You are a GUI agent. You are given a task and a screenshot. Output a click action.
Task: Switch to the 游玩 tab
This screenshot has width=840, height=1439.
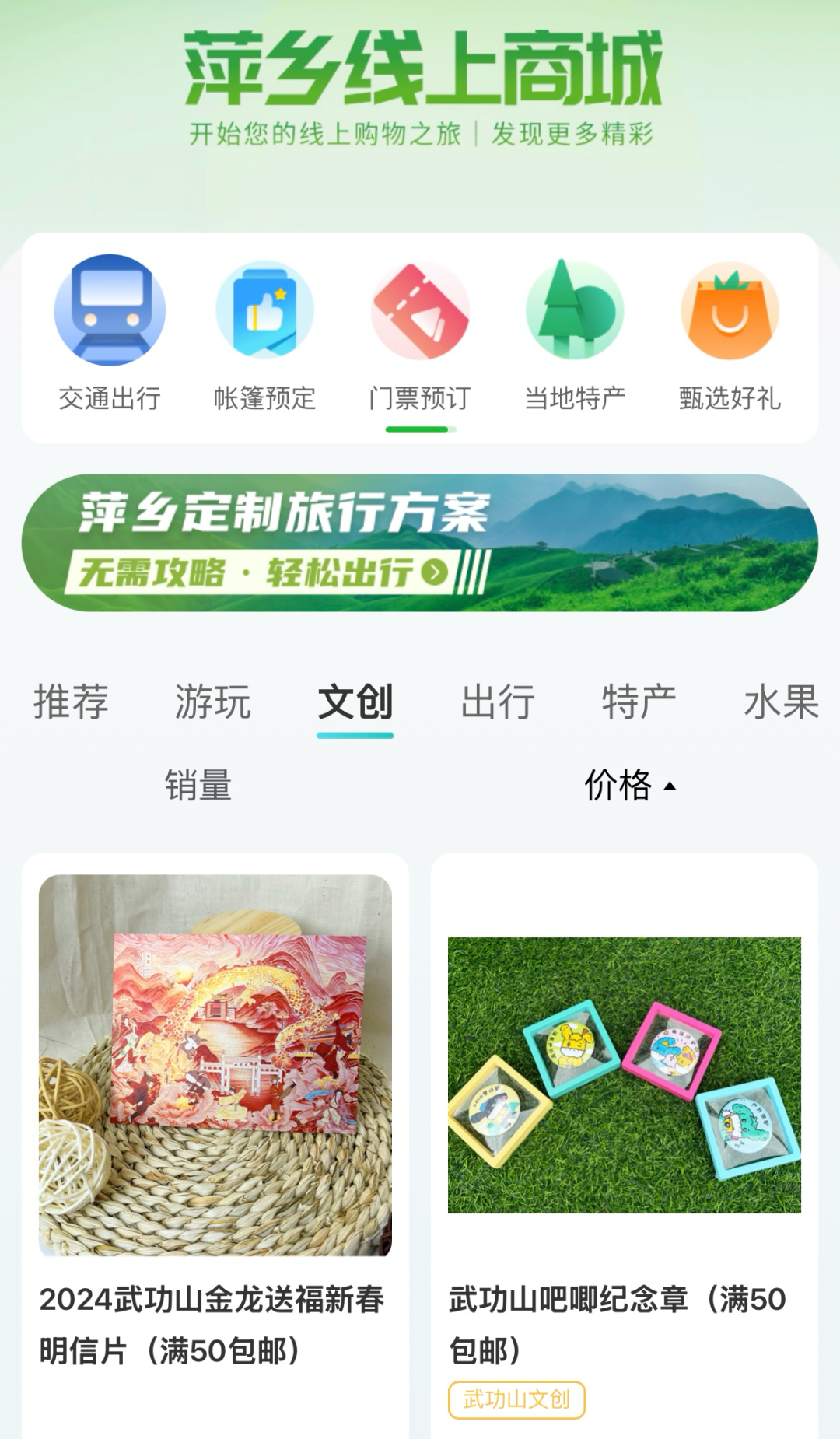point(213,702)
